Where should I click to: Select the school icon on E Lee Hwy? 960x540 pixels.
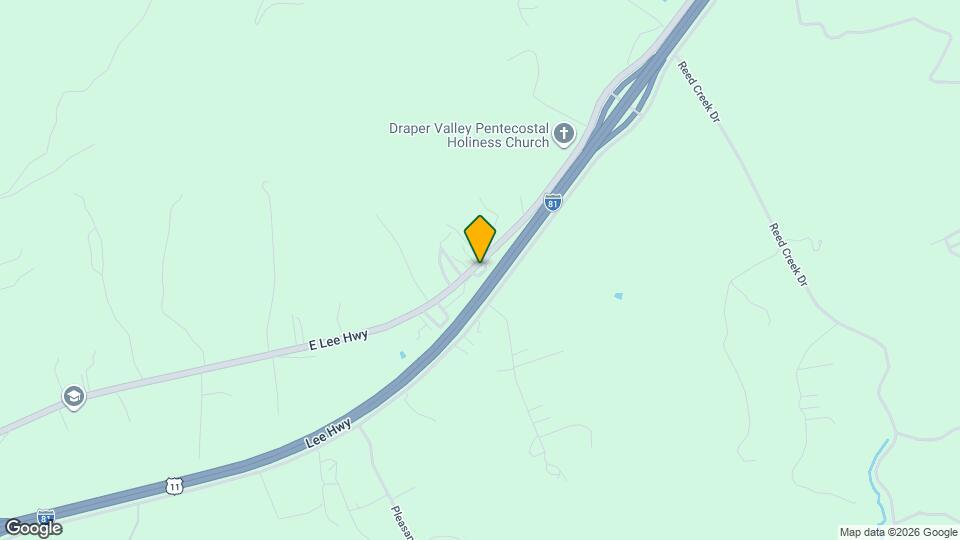coord(73,397)
